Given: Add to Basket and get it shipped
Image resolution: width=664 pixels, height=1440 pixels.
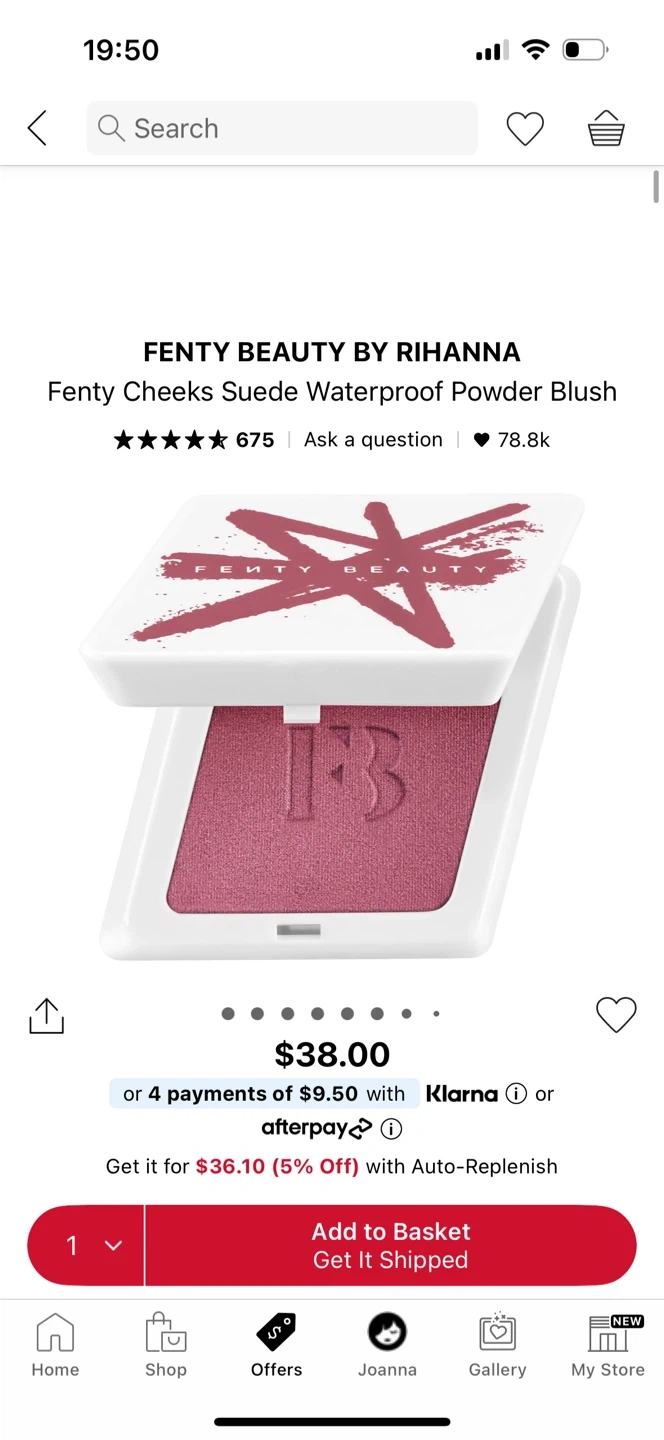Looking at the screenshot, I should pyautogui.click(x=391, y=1245).
